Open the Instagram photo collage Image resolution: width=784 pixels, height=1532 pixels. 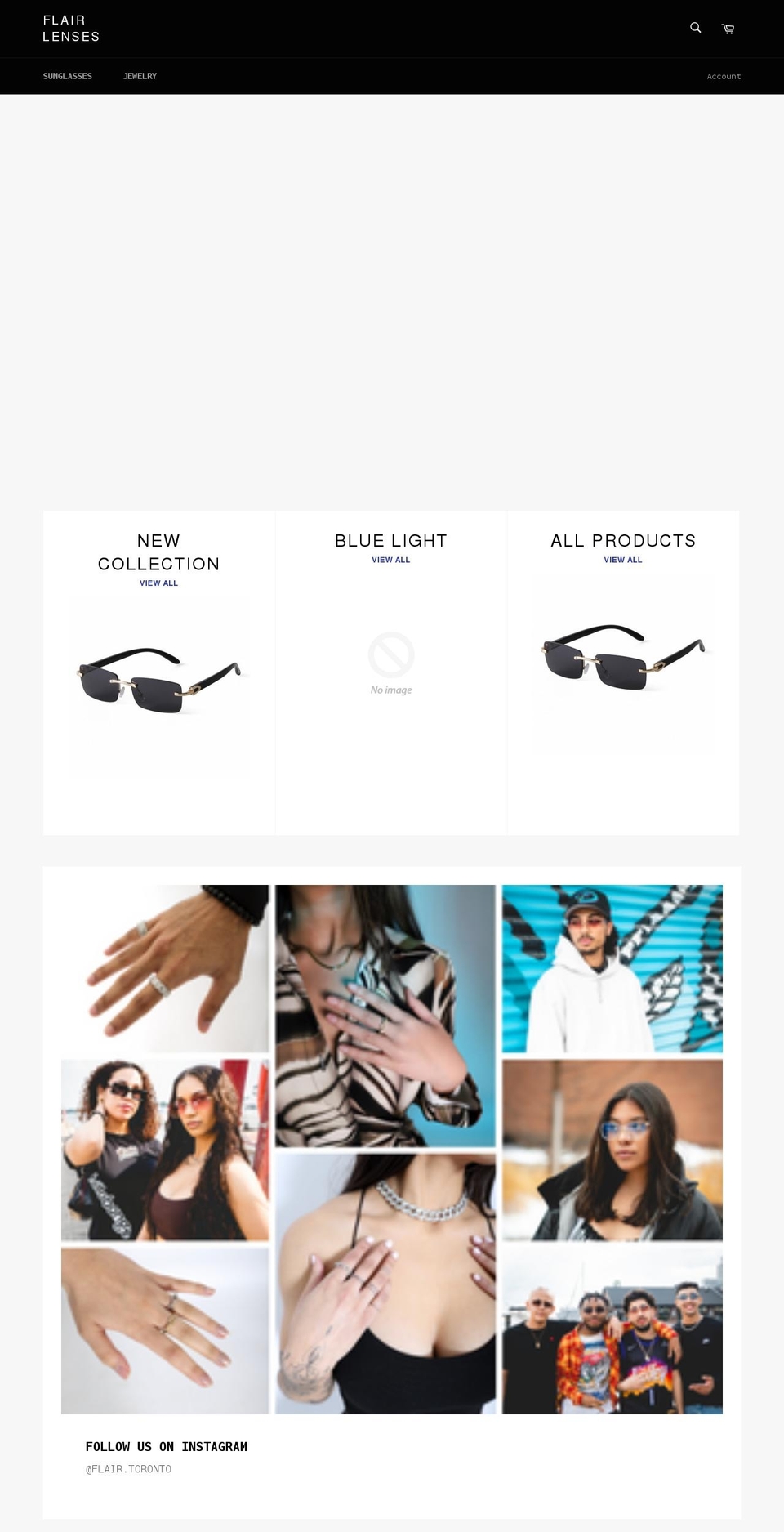point(392,1148)
